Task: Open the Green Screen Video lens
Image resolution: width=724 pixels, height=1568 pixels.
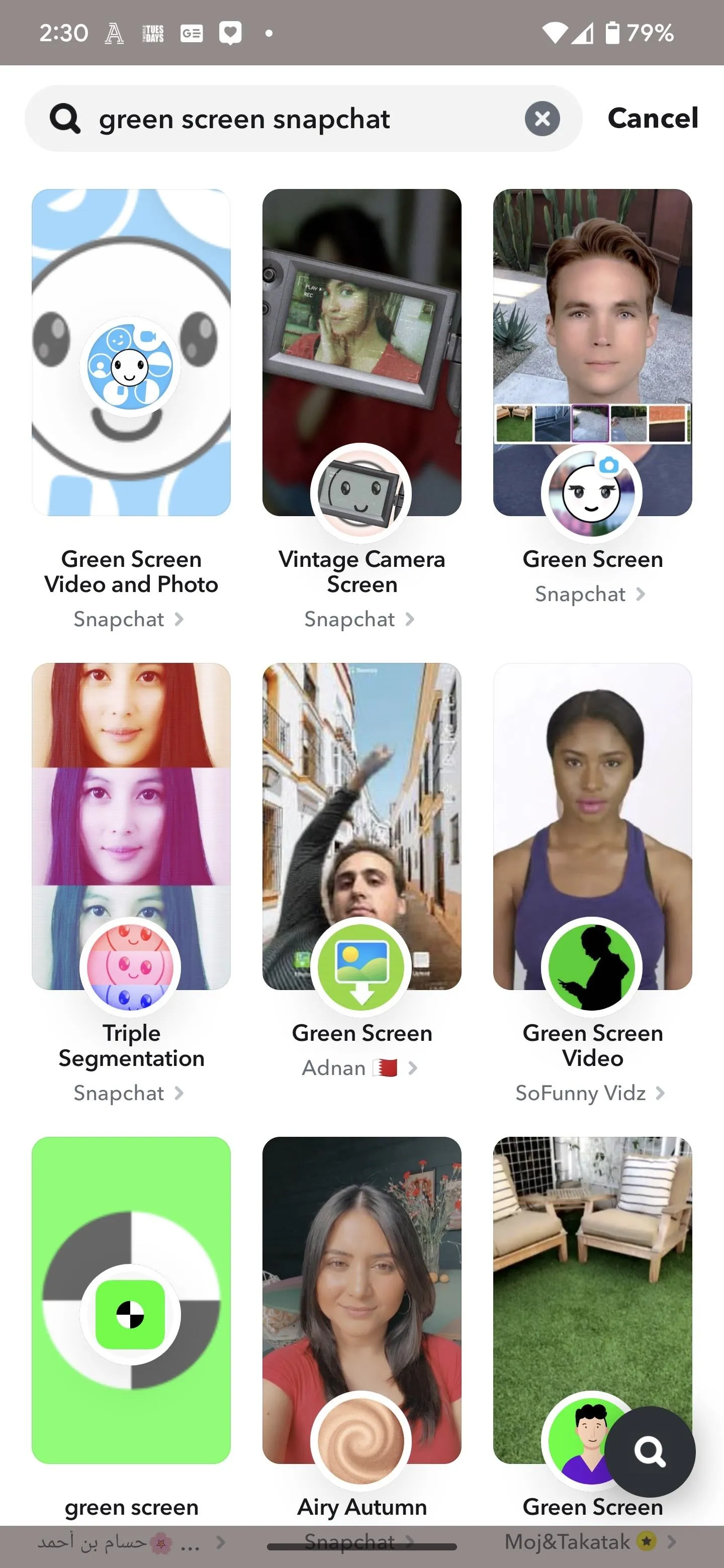Action: (592, 826)
